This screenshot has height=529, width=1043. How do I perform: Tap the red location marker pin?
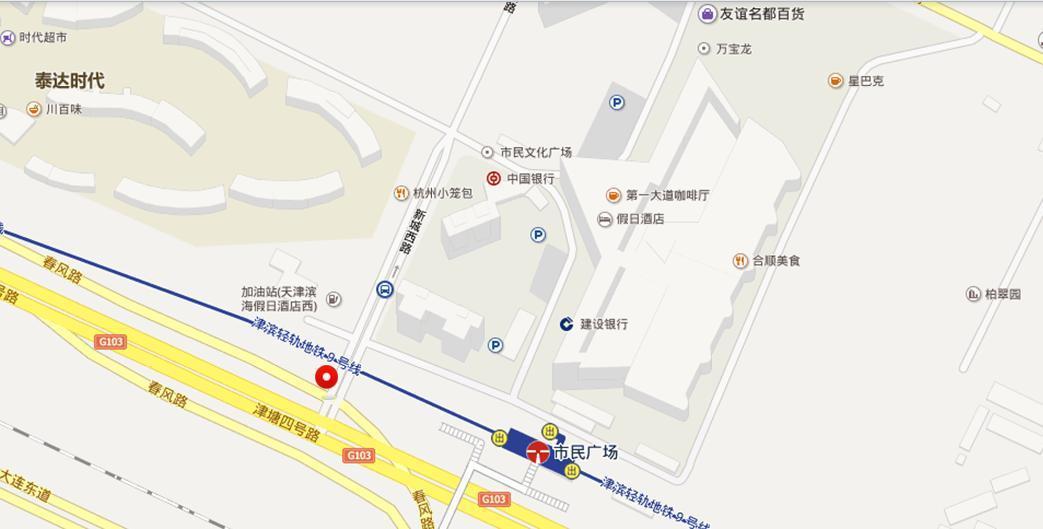point(326,377)
